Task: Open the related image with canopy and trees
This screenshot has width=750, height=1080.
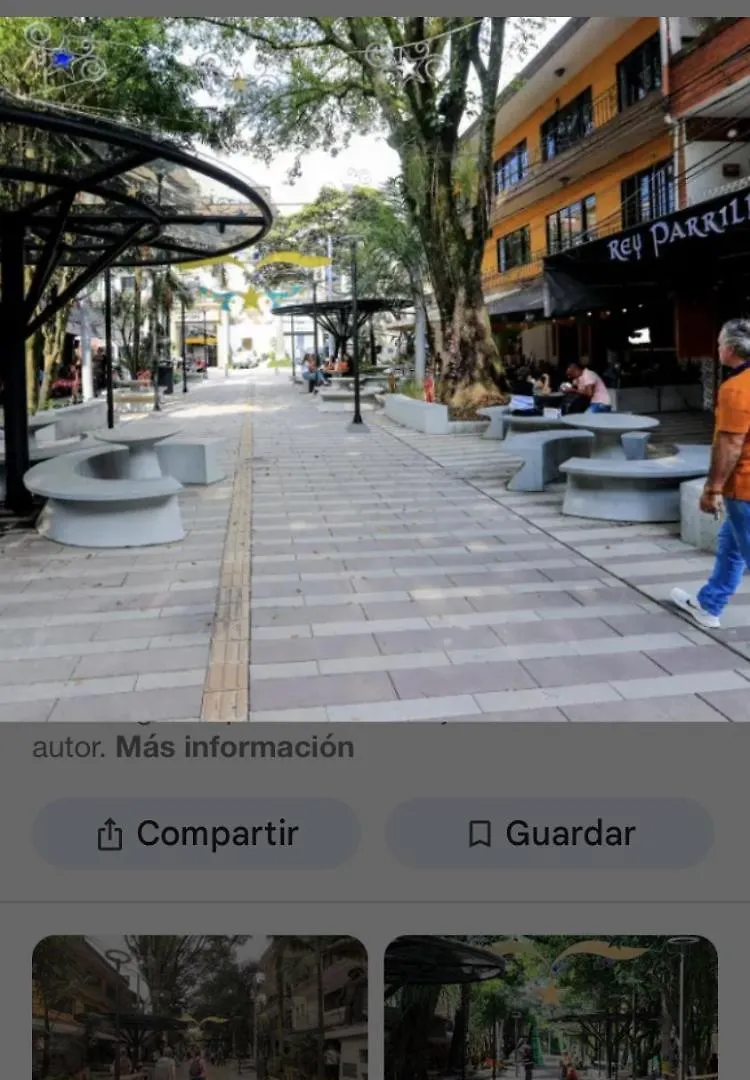Action: coord(550,1007)
